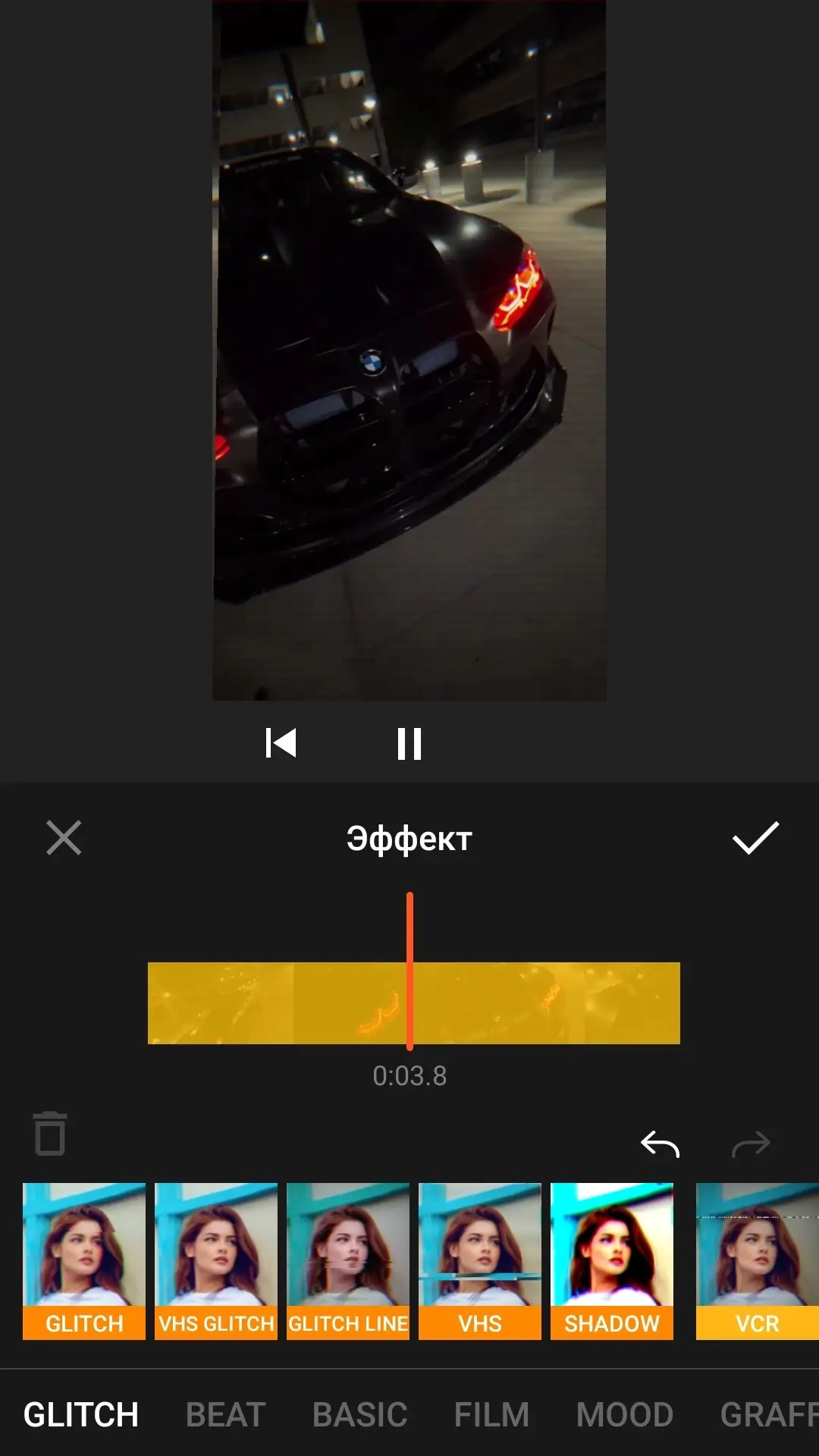Choose the VHS effect
Screen dimensions: 819x1456
tap(480, 1260)
